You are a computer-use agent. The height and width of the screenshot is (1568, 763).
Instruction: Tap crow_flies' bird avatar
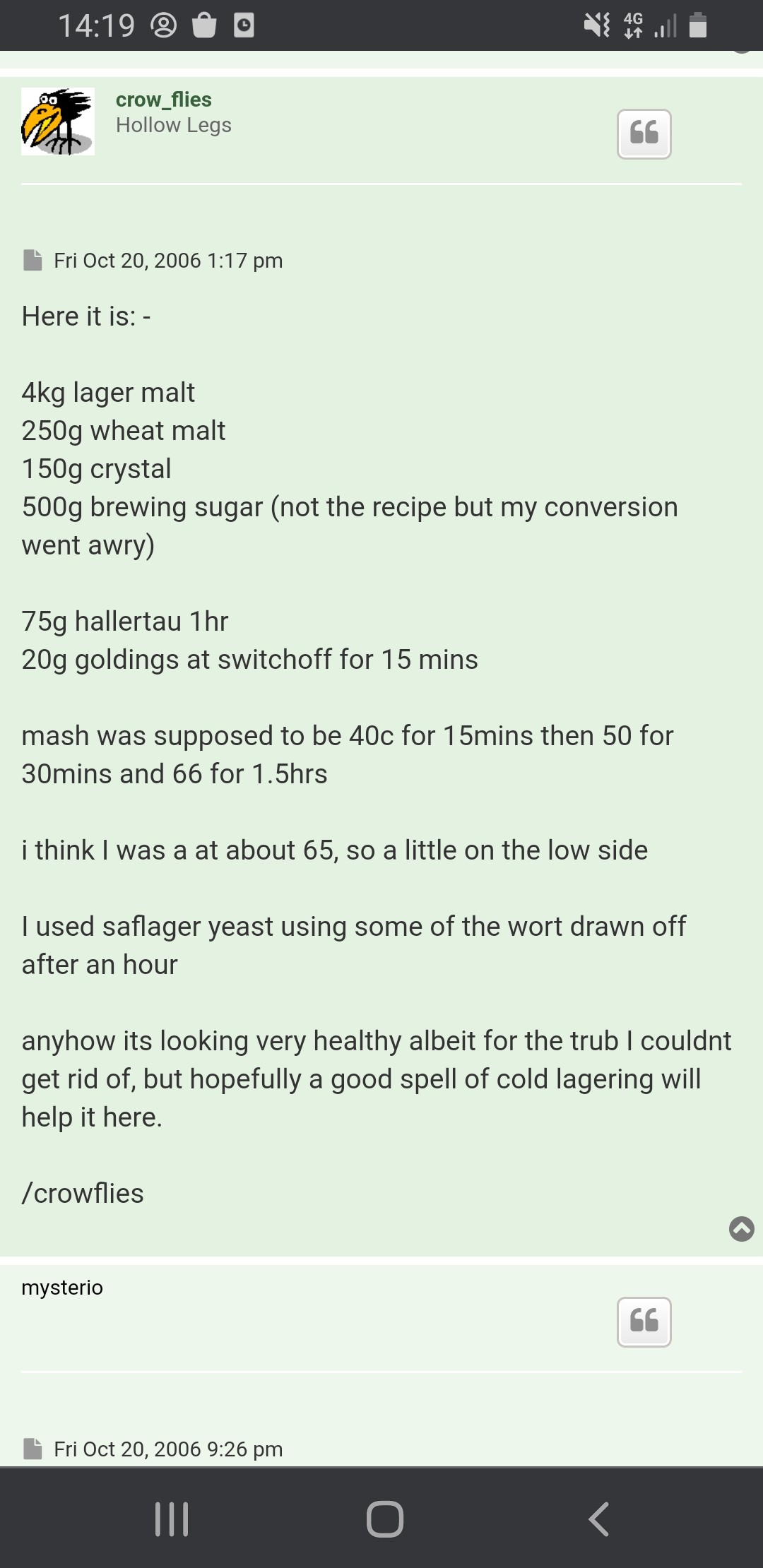pyautogui.click(x=58, y=121)
